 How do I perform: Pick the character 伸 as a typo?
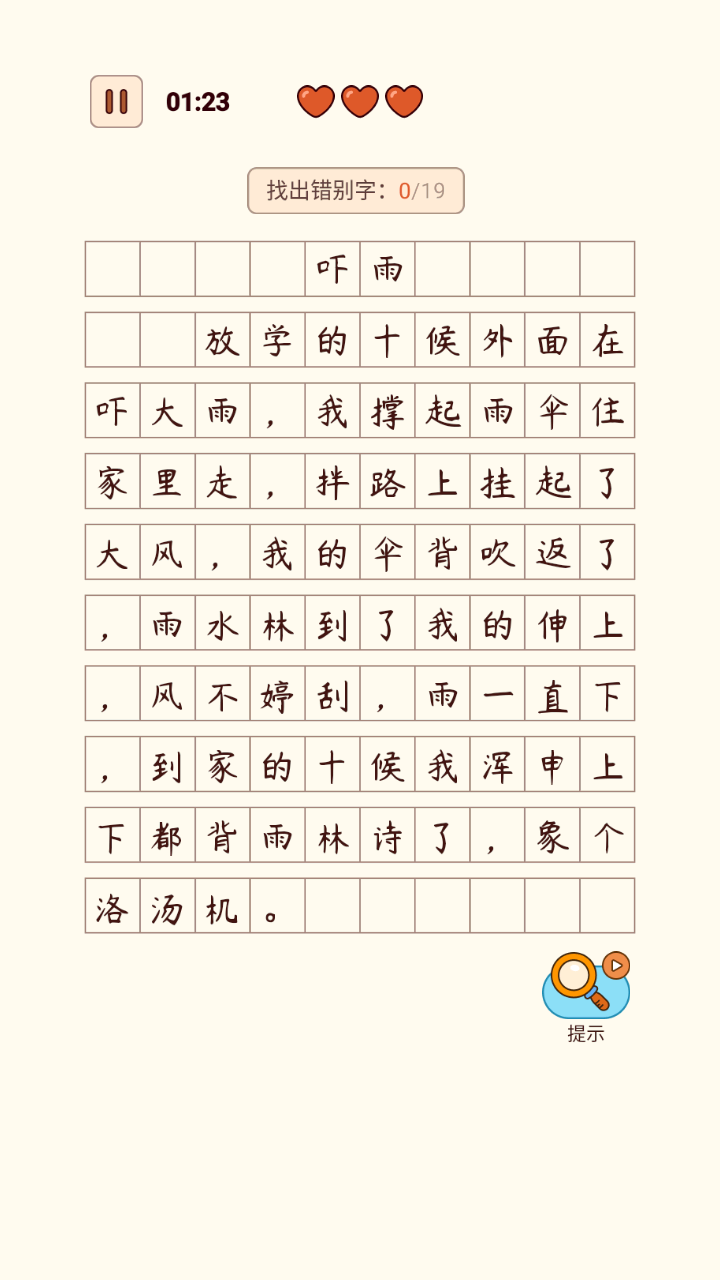[x=552, y=624]
